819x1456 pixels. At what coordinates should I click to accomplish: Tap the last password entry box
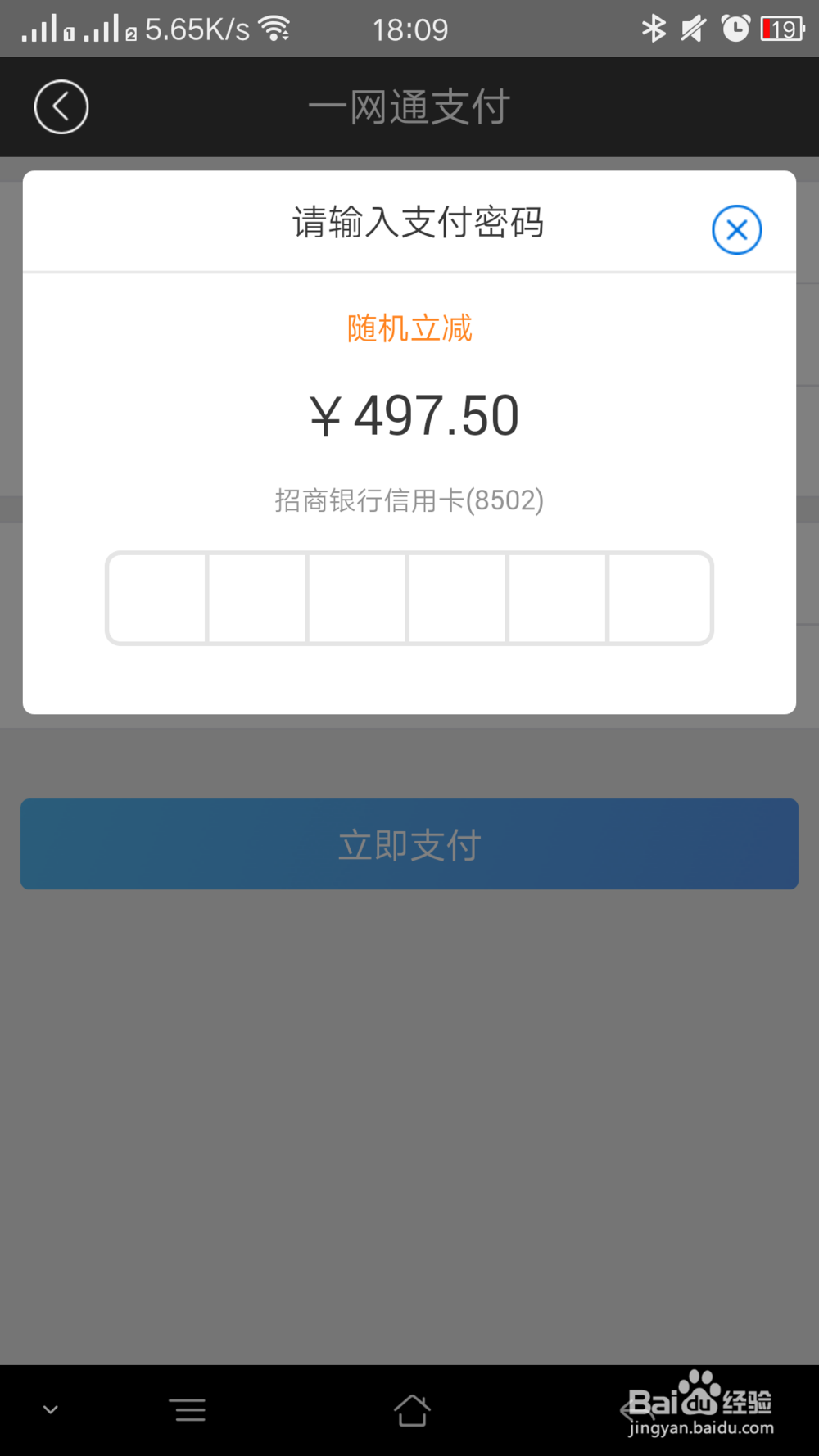pyautogui.click(x=660, y=598)
